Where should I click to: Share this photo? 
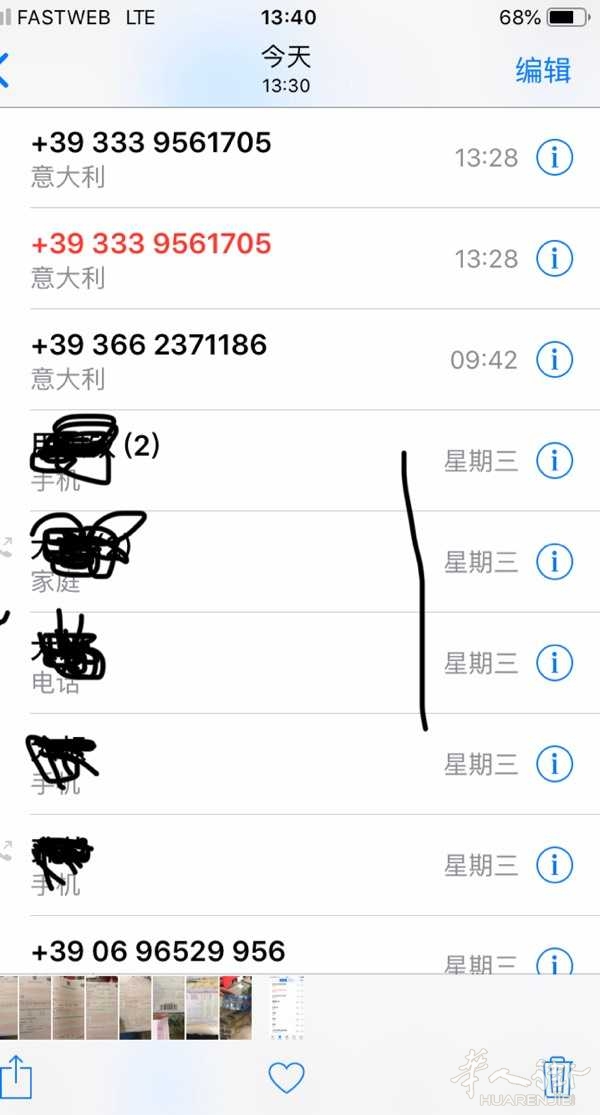point(17,1076)
